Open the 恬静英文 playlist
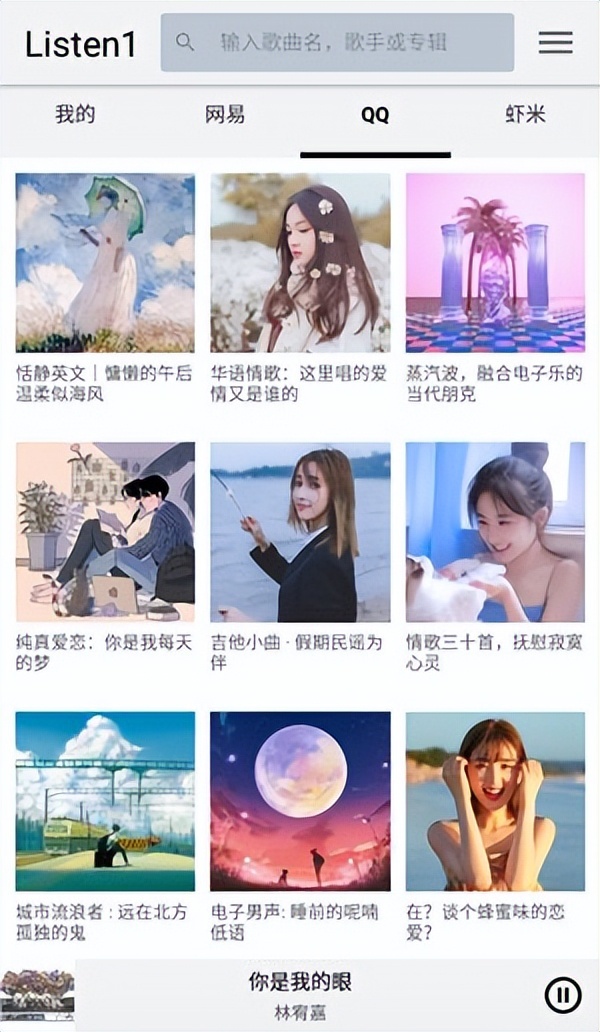Image resolution: width=600 pixels, height=1032 pixels. [105, 263]
